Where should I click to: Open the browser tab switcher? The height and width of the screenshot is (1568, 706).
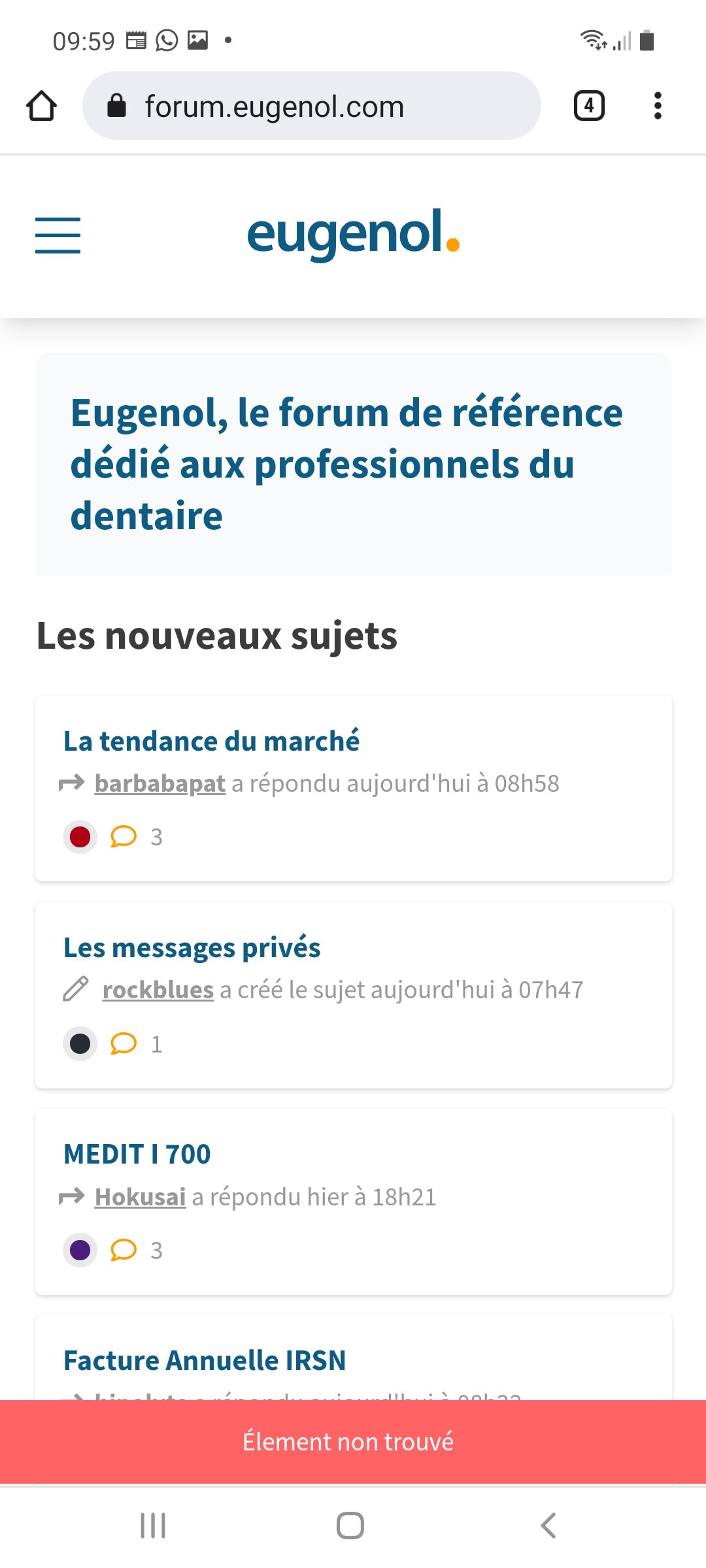pos(588,106)
